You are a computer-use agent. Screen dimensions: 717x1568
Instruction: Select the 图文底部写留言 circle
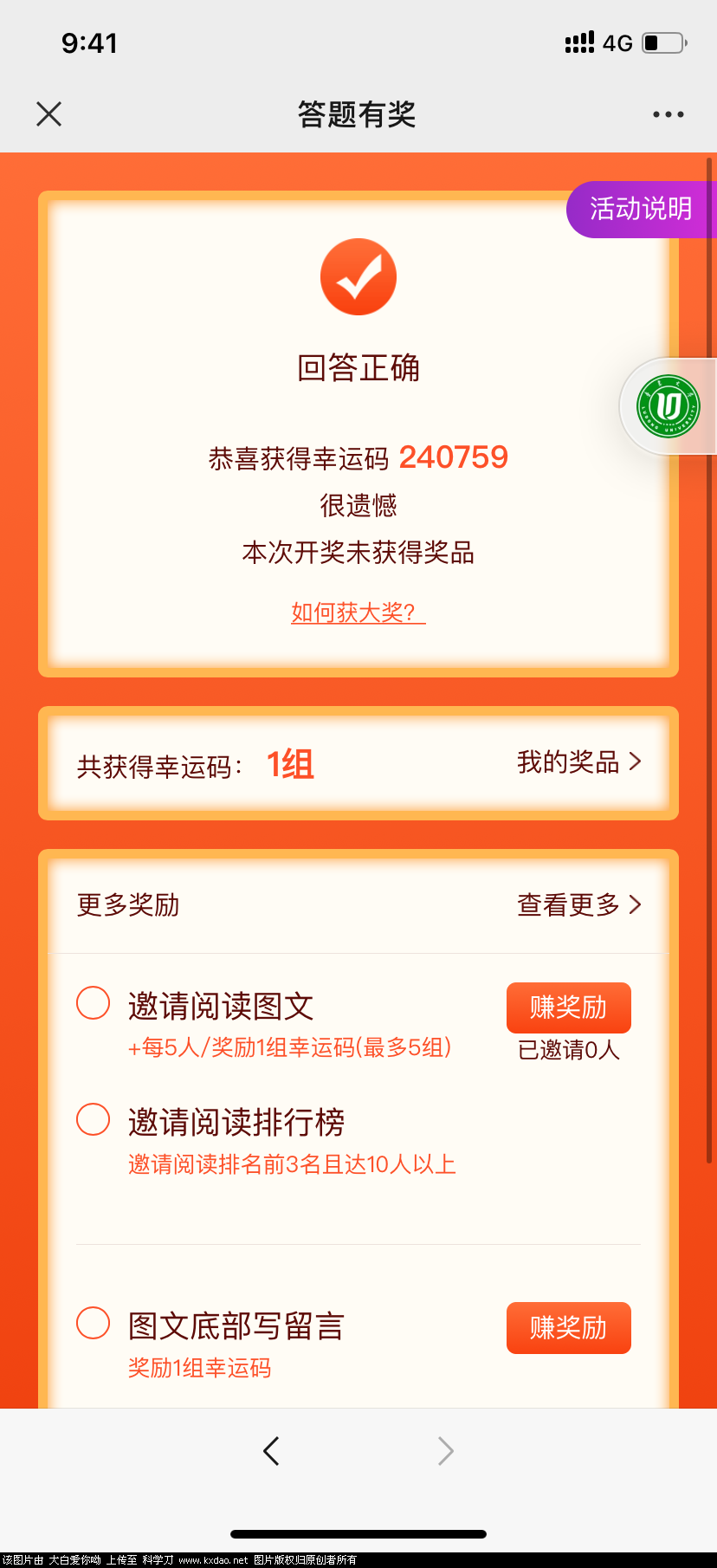tap(94, 1323)
